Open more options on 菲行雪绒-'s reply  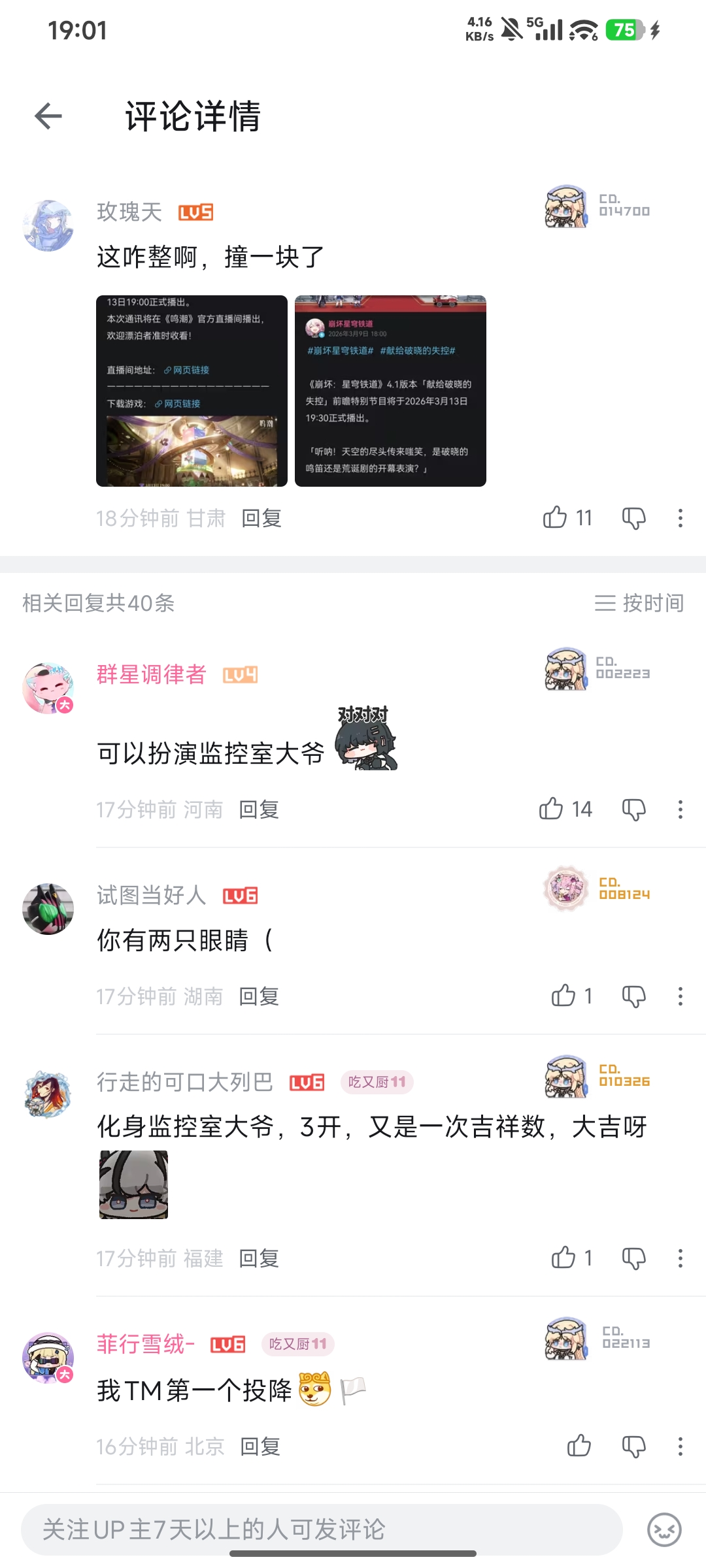(680, 1446)
